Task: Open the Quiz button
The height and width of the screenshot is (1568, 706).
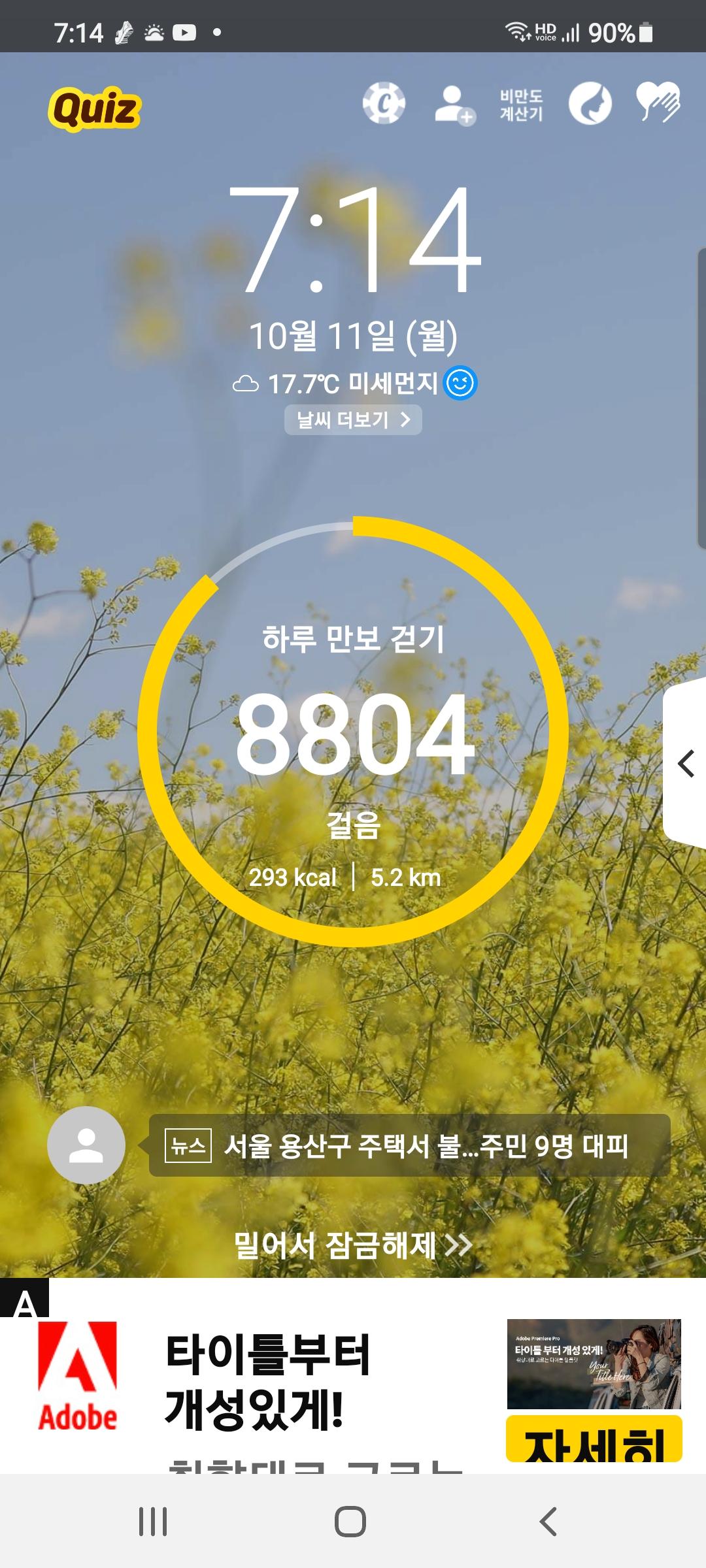Action: tap(94, 108)
